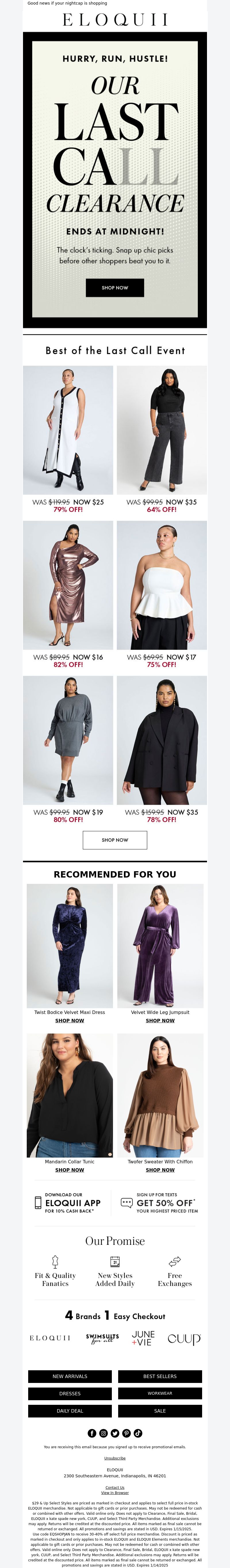
Task: Shop Now under Twofer Sweater With Chiffon
Action: (160, 1170)
